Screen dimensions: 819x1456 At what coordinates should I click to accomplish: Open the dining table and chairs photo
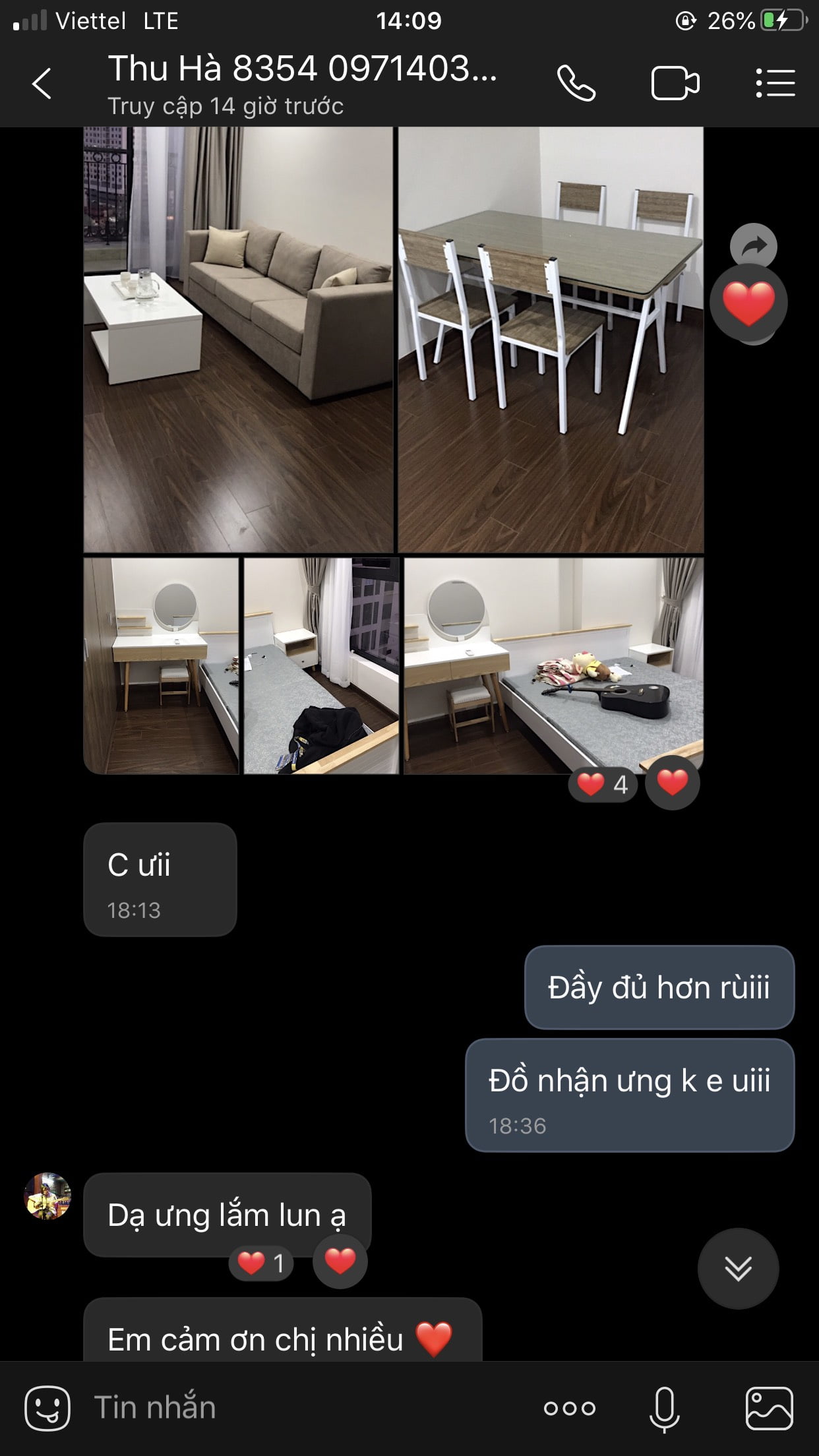coord(551,340)
